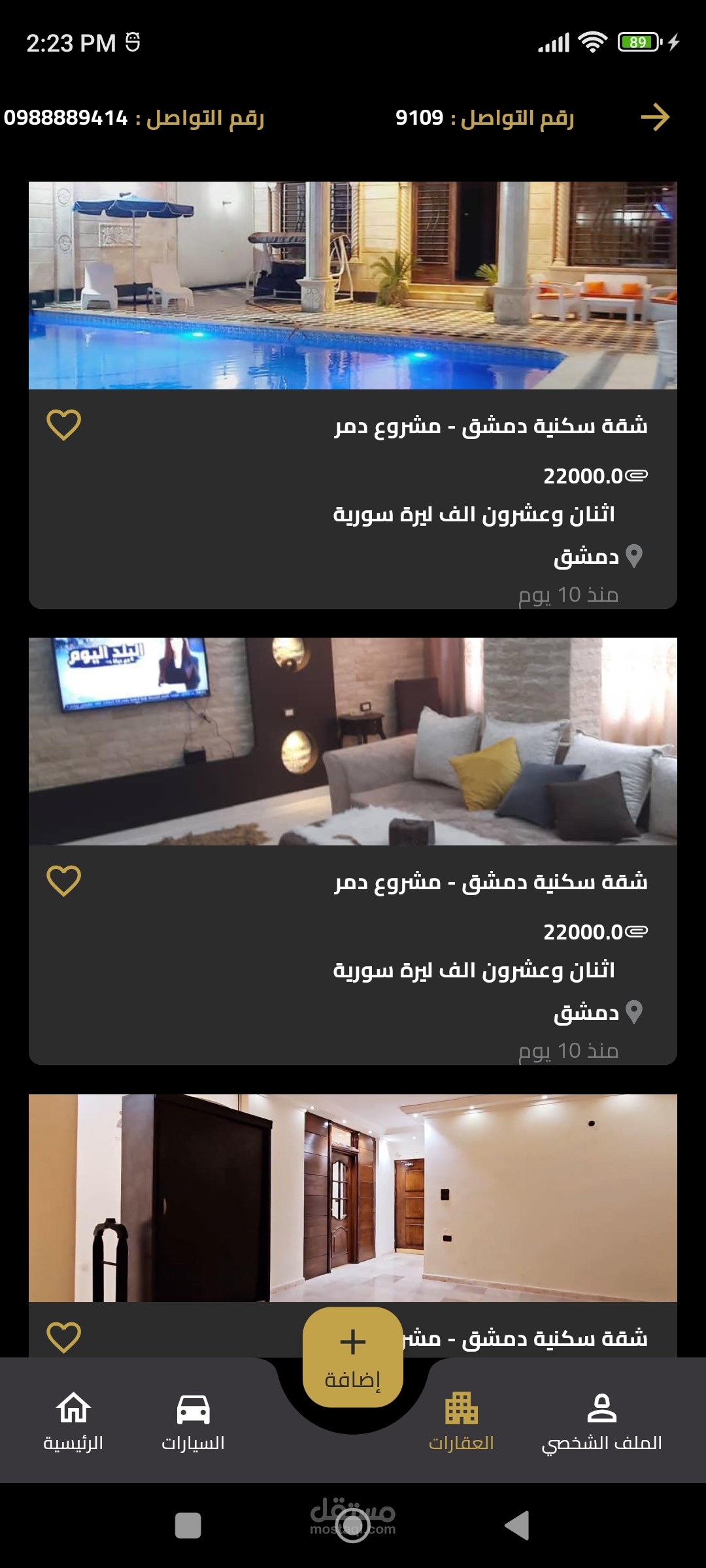The height and width of the screenshot is (1568, 706).
Task: Favorite the listing with the empty room photo
Action: 64,1337
